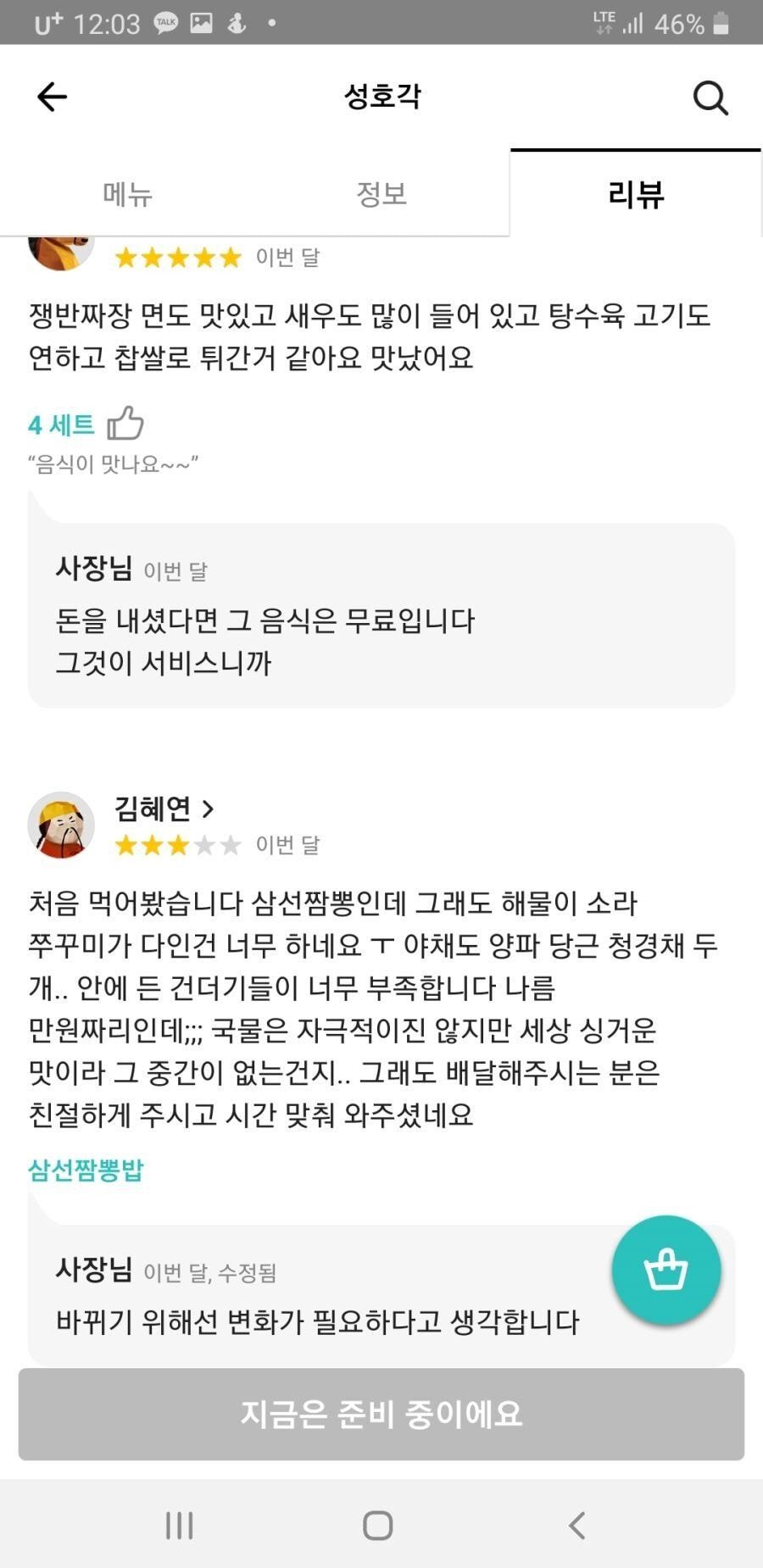The height and width of the screenshot is (1568, 763).
Task: Select the 리뷰 tab
Action: click(x=636, y=194)
